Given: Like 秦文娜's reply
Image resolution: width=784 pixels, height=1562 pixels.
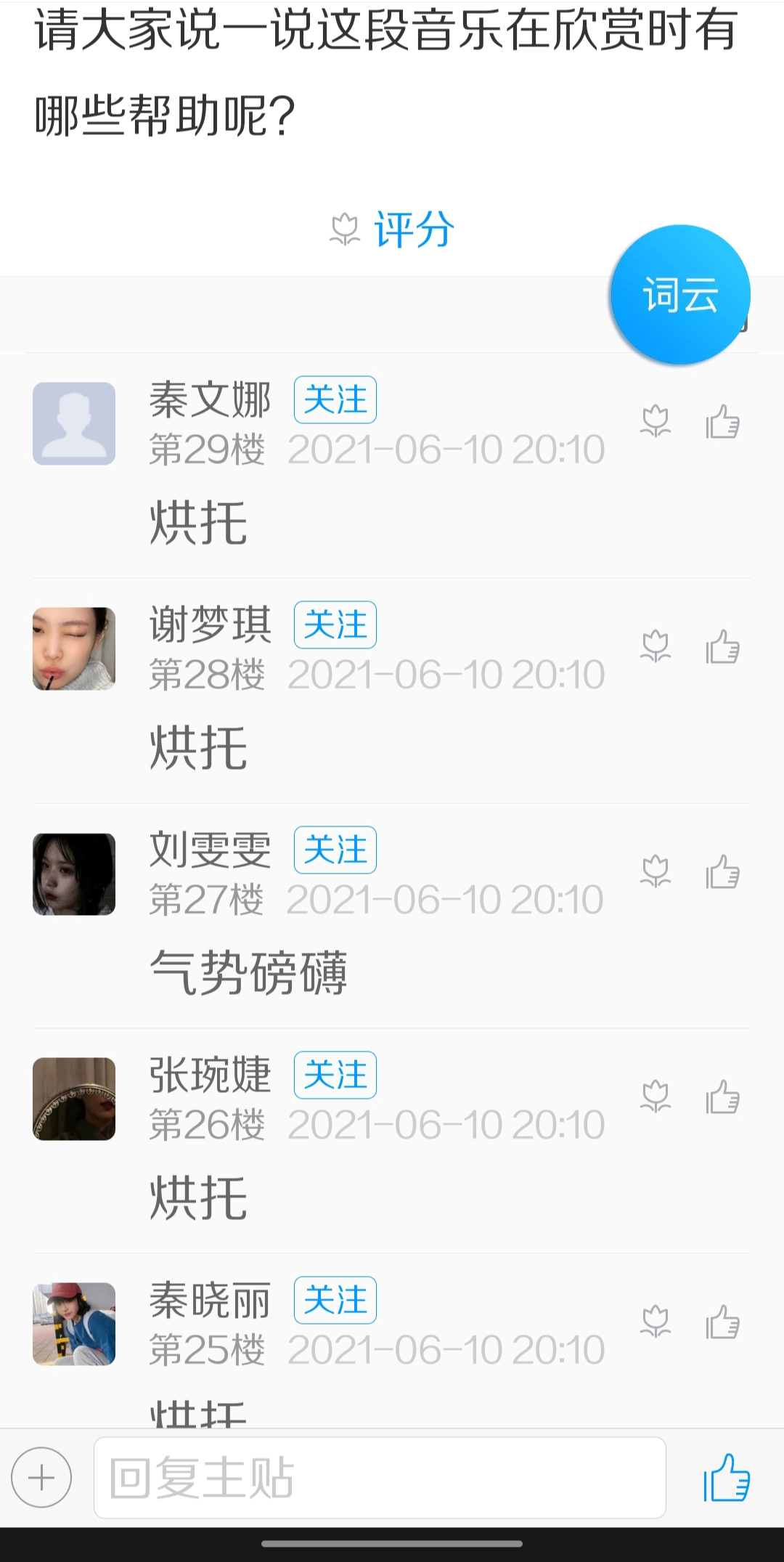Looking at the screenshot, I should 722,422.
